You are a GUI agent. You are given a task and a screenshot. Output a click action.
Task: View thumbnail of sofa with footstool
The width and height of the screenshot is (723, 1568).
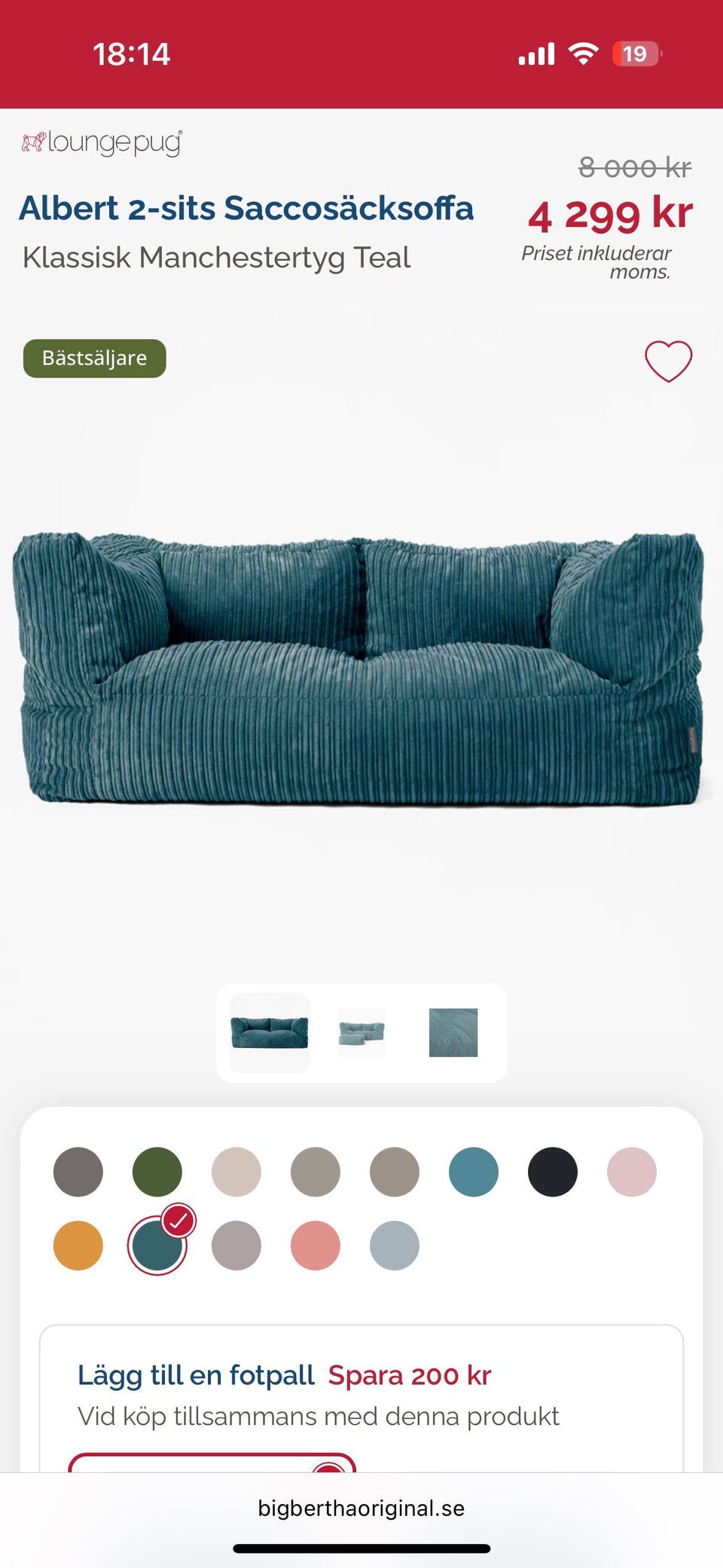tap(361, 1032)
